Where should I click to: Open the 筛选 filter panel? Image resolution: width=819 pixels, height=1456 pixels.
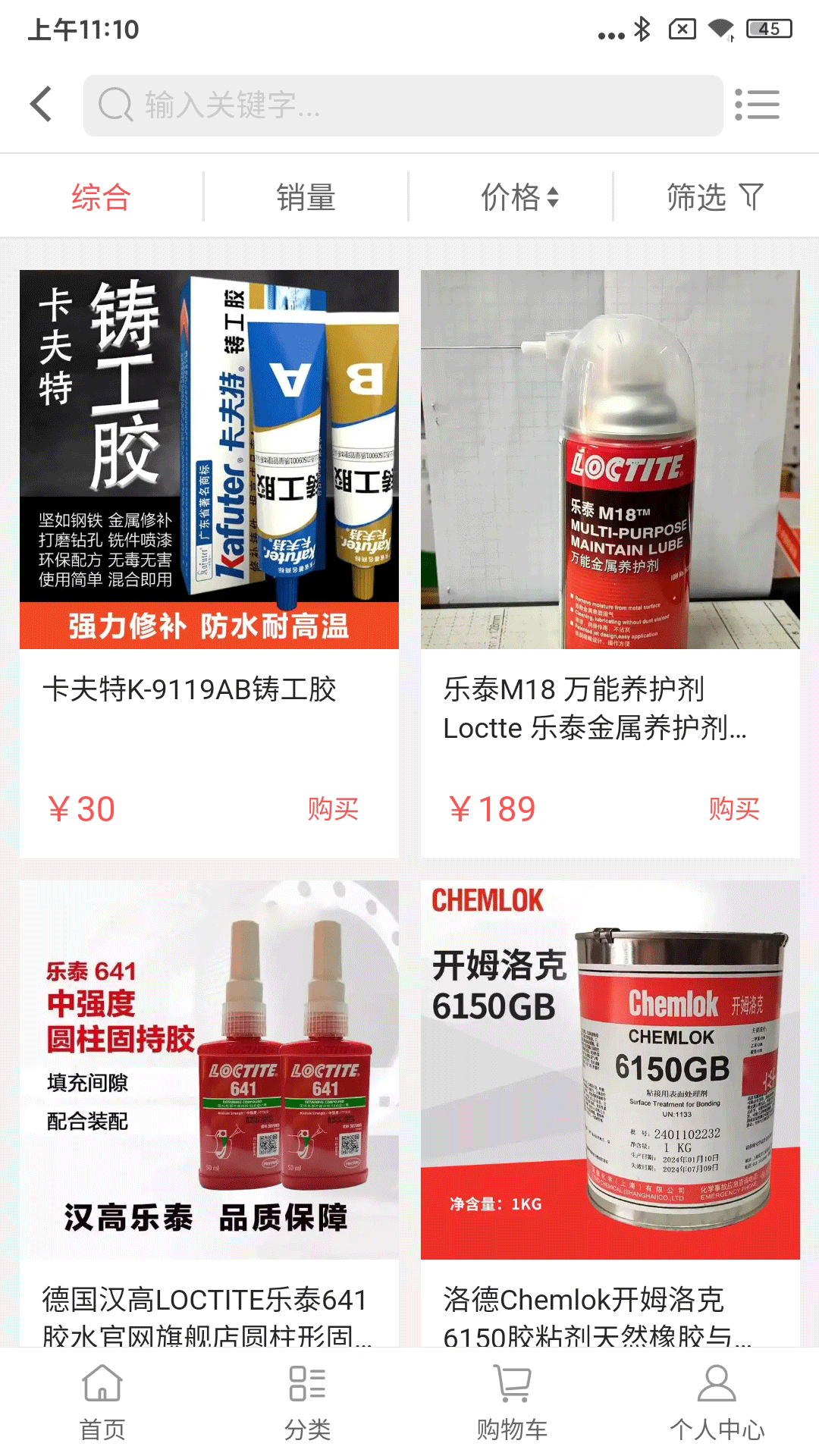tap(714, 197)
